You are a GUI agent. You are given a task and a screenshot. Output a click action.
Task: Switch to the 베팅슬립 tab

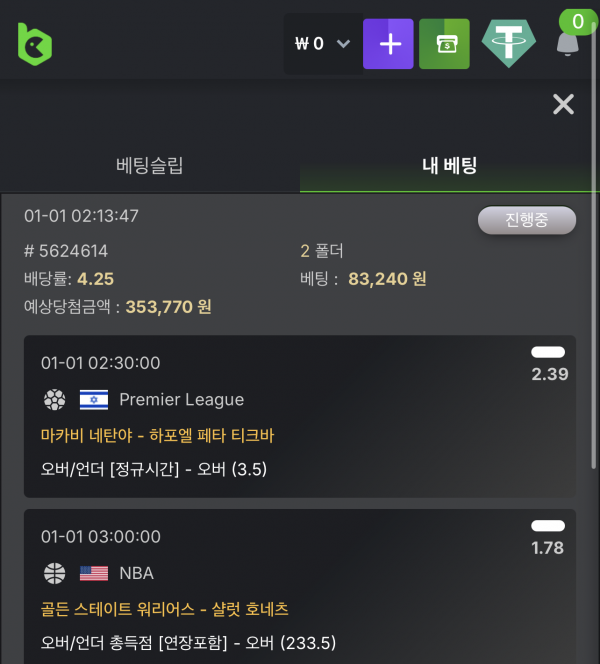(150, 166)
